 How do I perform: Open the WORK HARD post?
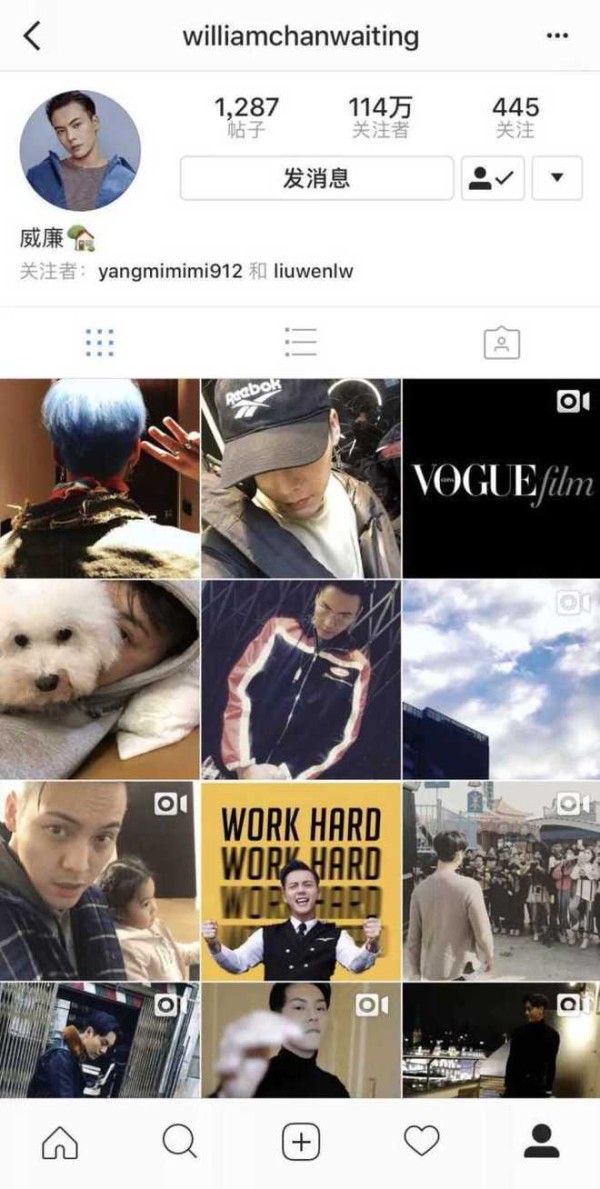(x=300, y=881)
